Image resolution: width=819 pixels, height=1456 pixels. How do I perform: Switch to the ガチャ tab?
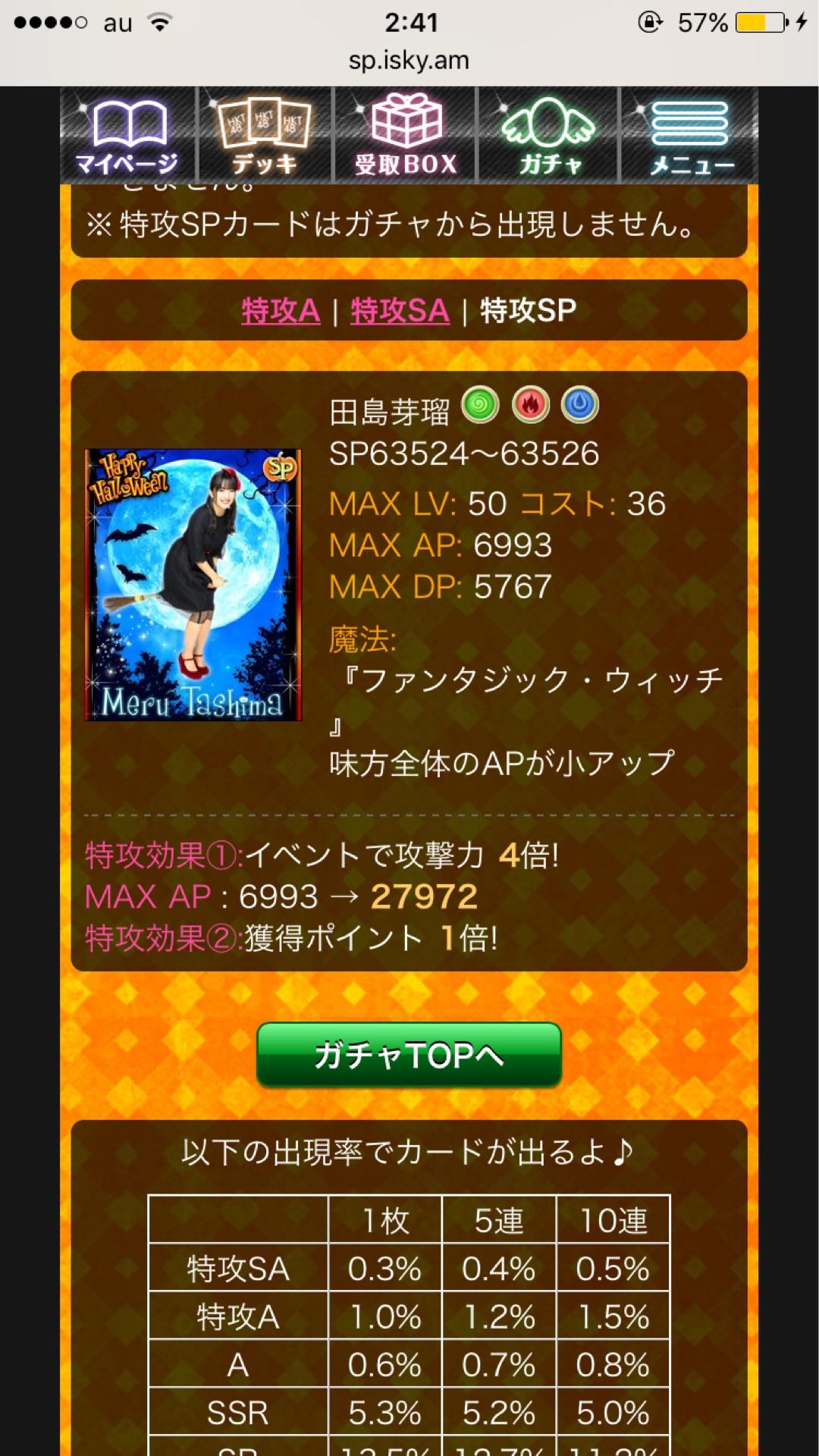point(549,135)
